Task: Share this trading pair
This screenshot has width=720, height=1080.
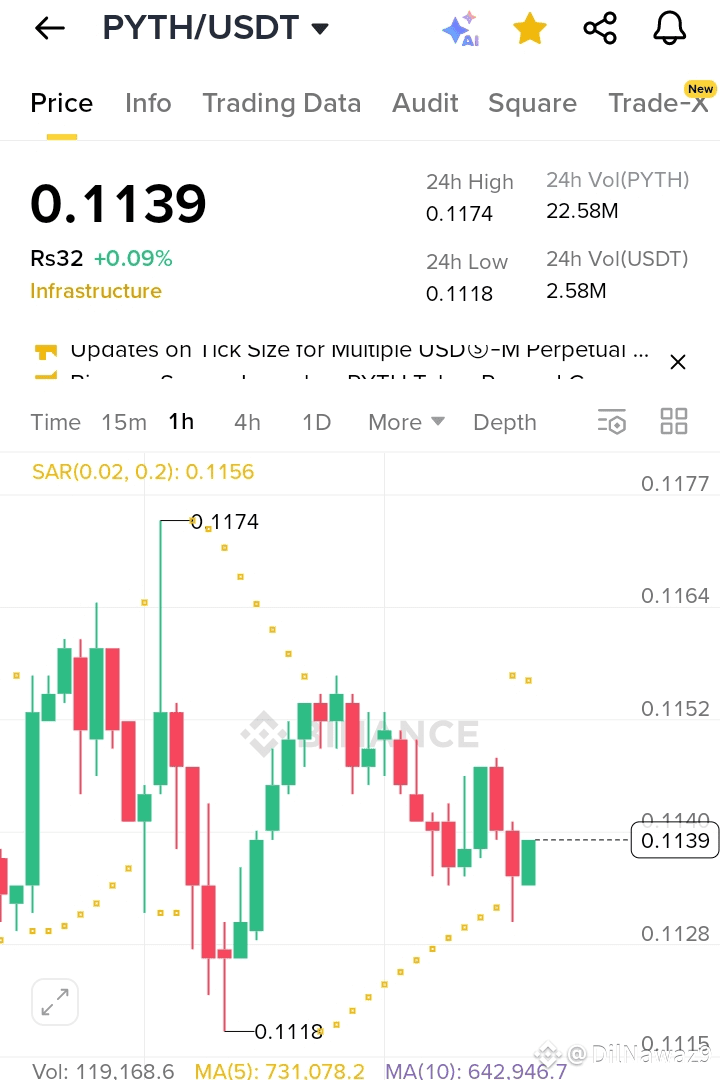Action: pos(600,28)
